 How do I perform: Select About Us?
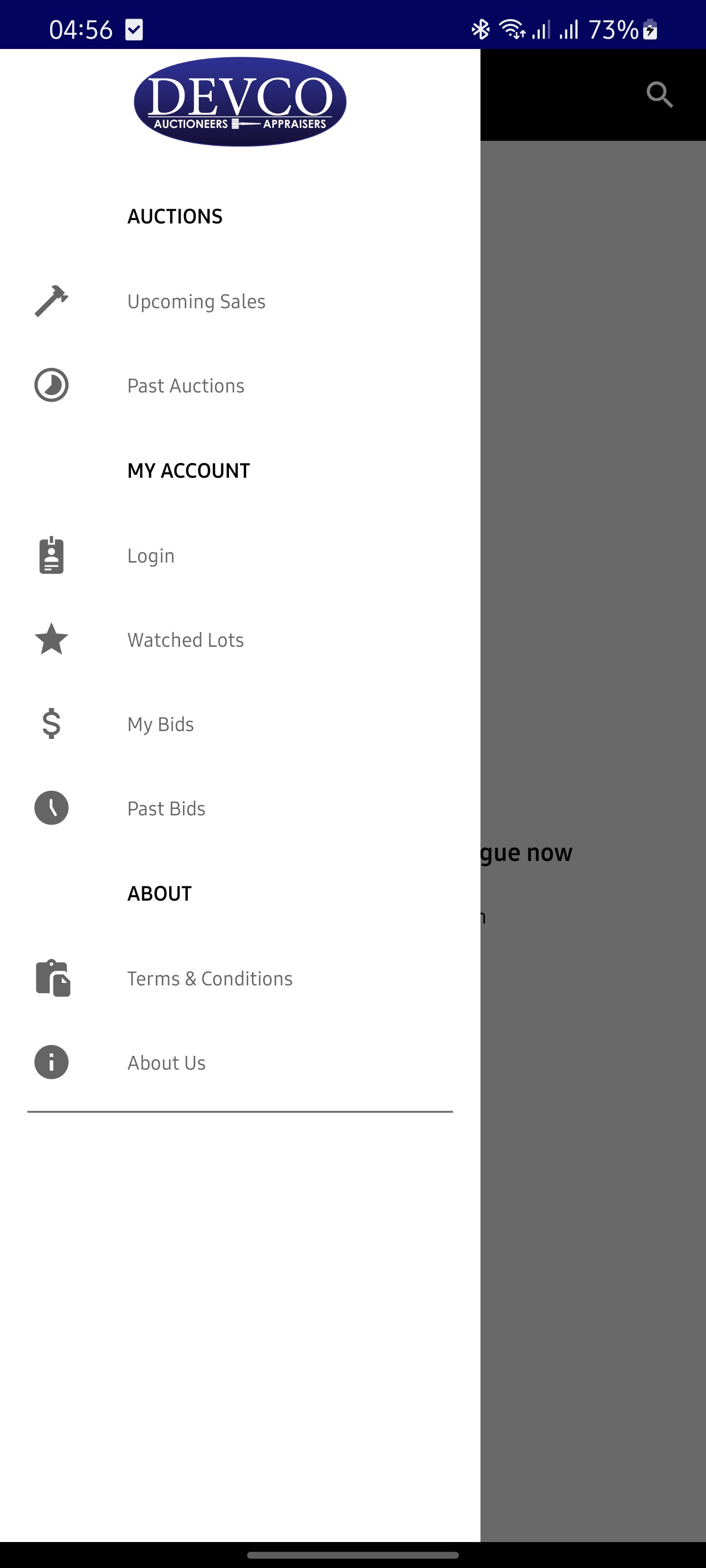[x=166, y=1061]
